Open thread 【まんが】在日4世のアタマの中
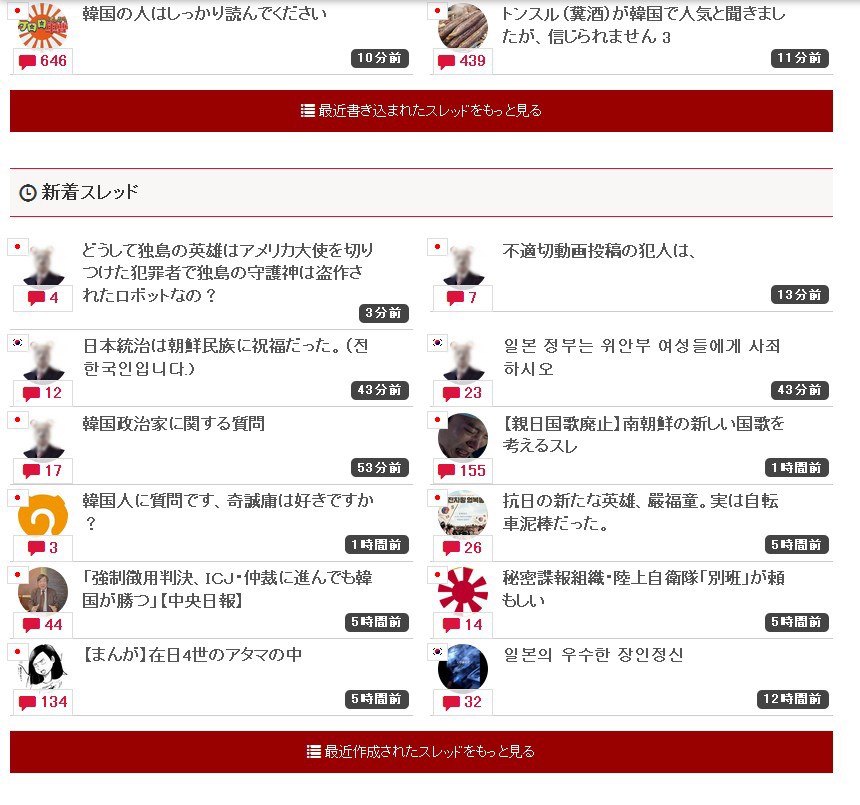860x805 pixels. pyautogui.click(x=192, y=655)
